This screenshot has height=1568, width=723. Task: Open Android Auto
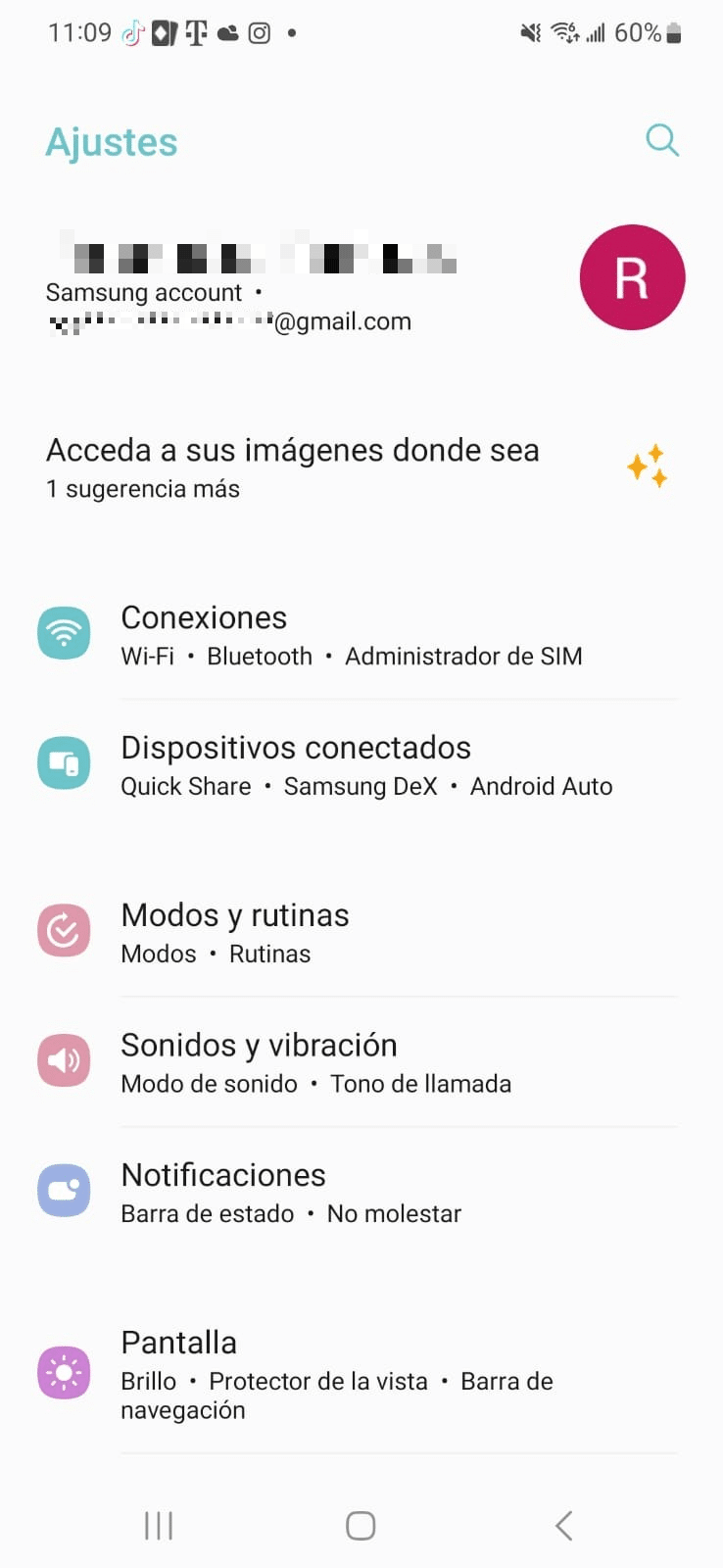click(x=541, y=786)
